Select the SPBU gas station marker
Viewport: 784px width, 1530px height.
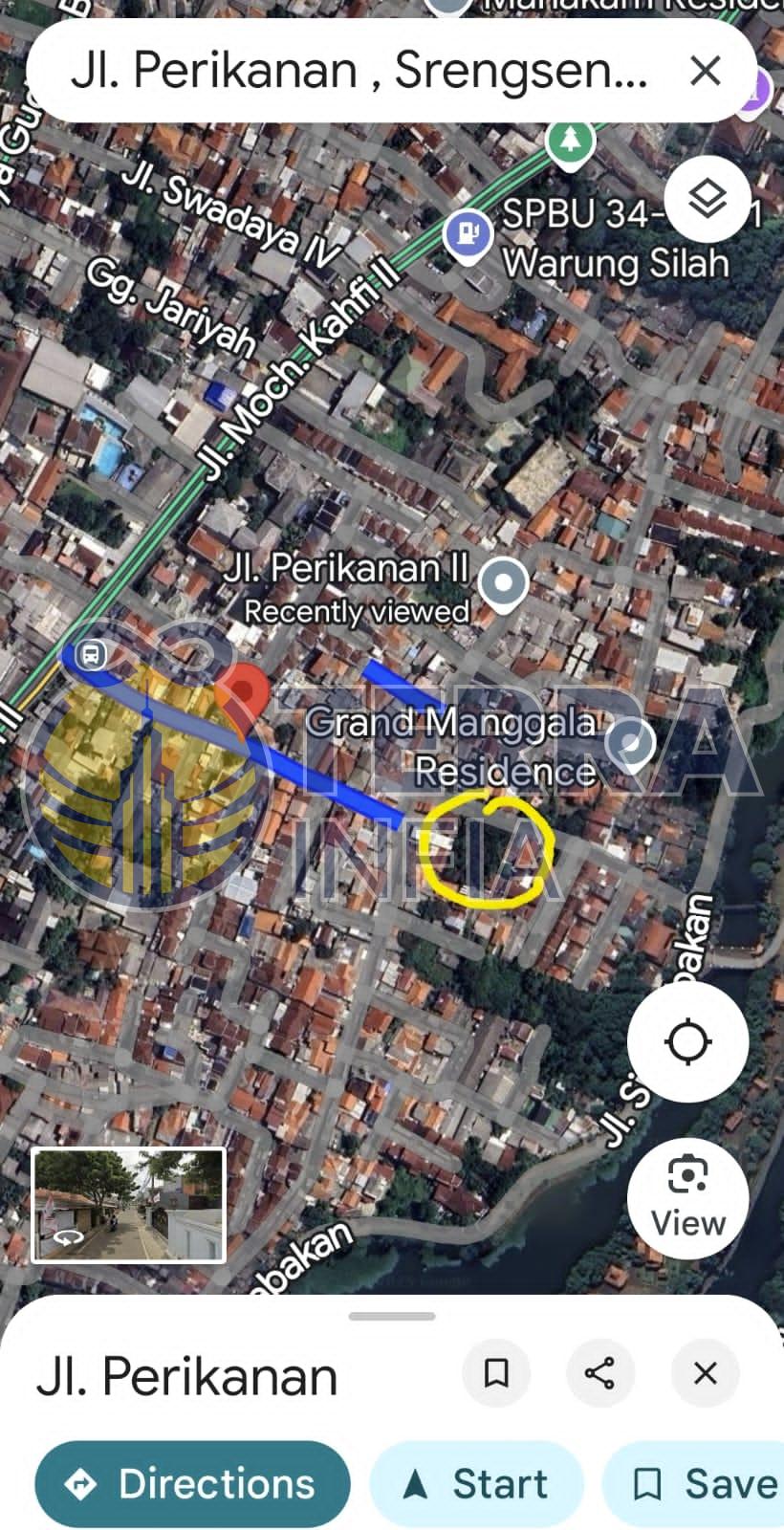pyautogui.click(x=468, y=233)
